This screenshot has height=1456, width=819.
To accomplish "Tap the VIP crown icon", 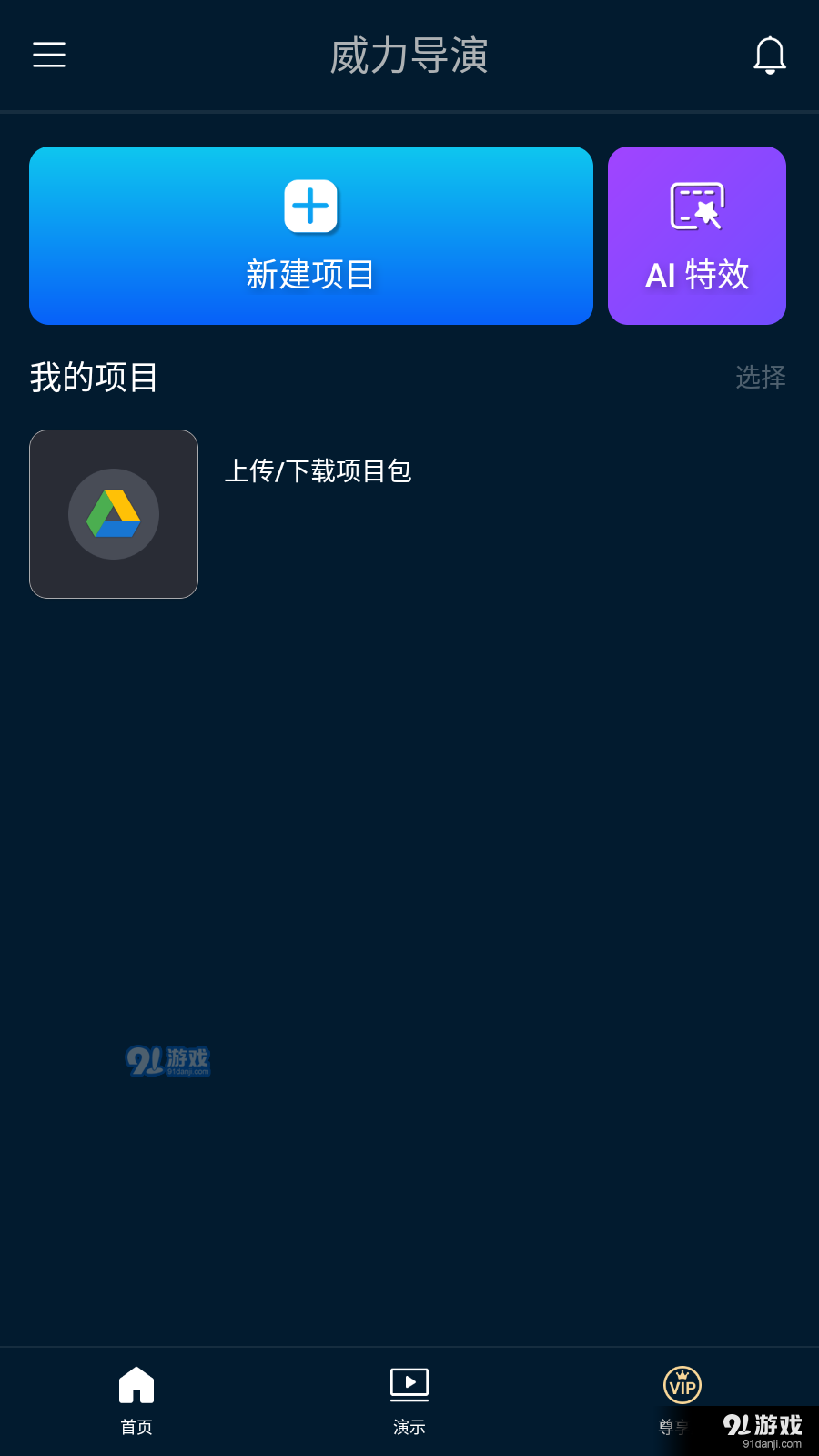I will pos(681,1385).
